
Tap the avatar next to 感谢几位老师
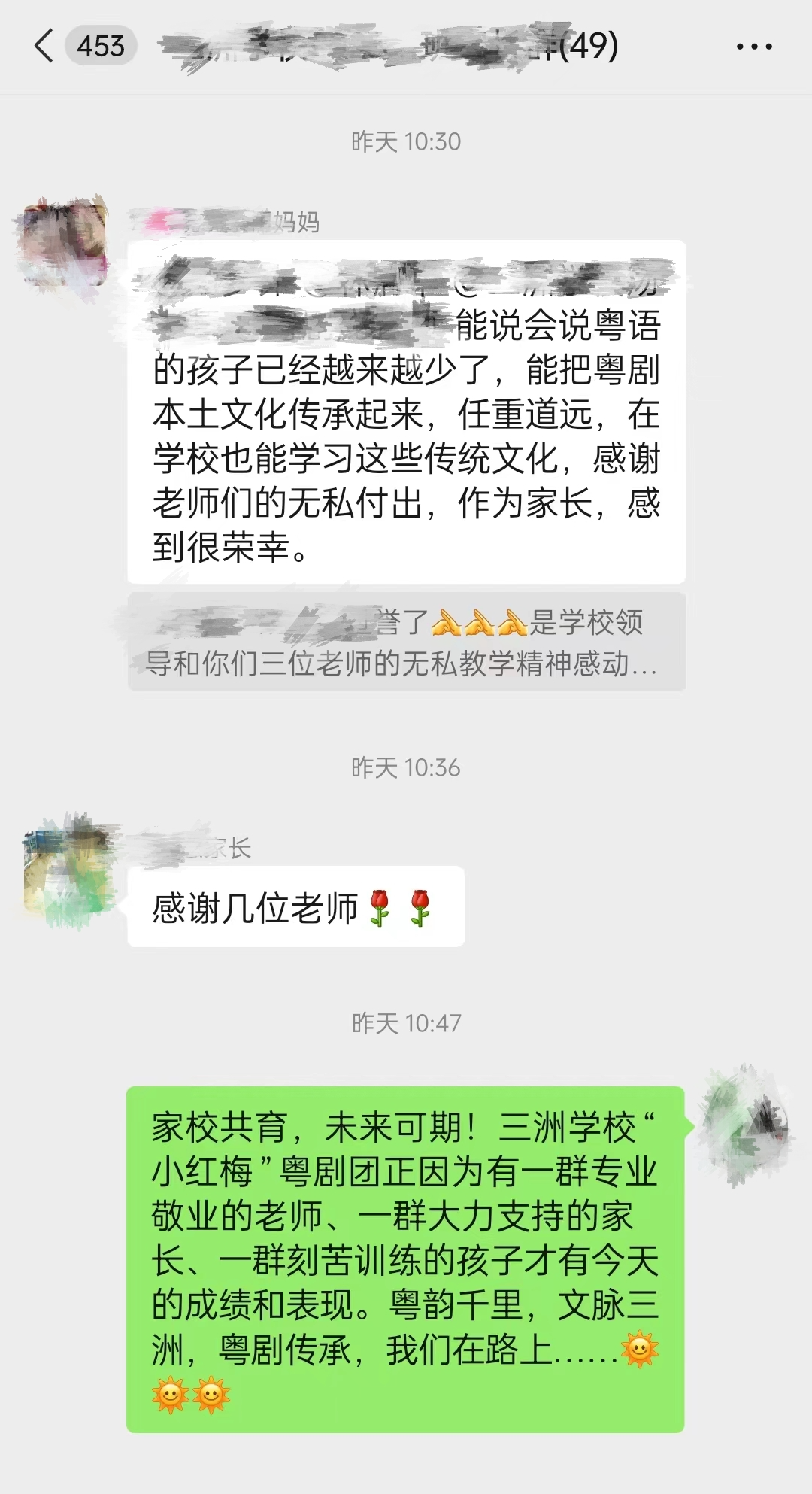click(x=68, y=870)
